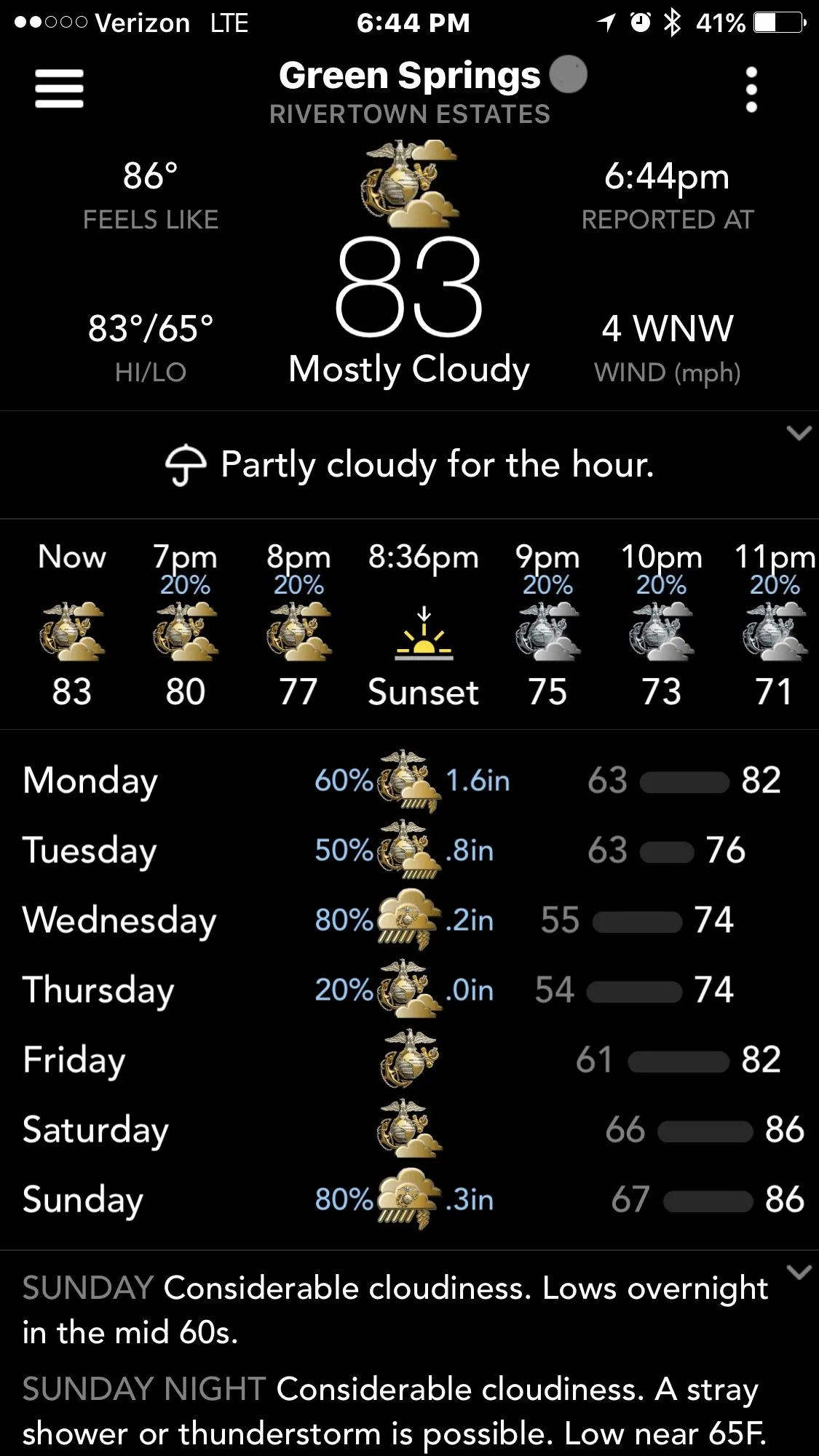
Task: View Wednesday's forecast details
Action: point(119,920)
